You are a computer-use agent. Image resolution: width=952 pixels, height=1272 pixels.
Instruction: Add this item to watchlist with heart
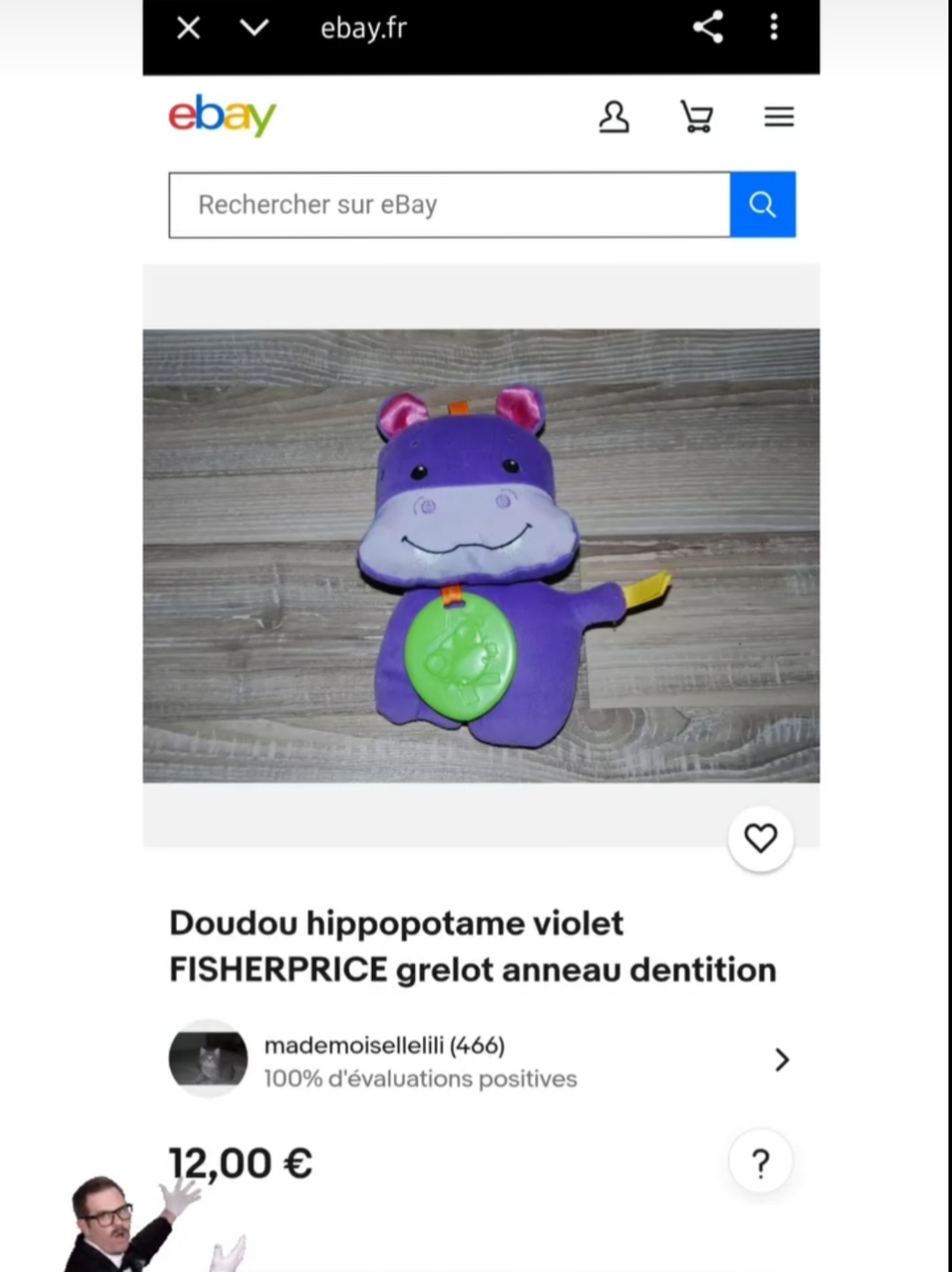pos(760,838)
